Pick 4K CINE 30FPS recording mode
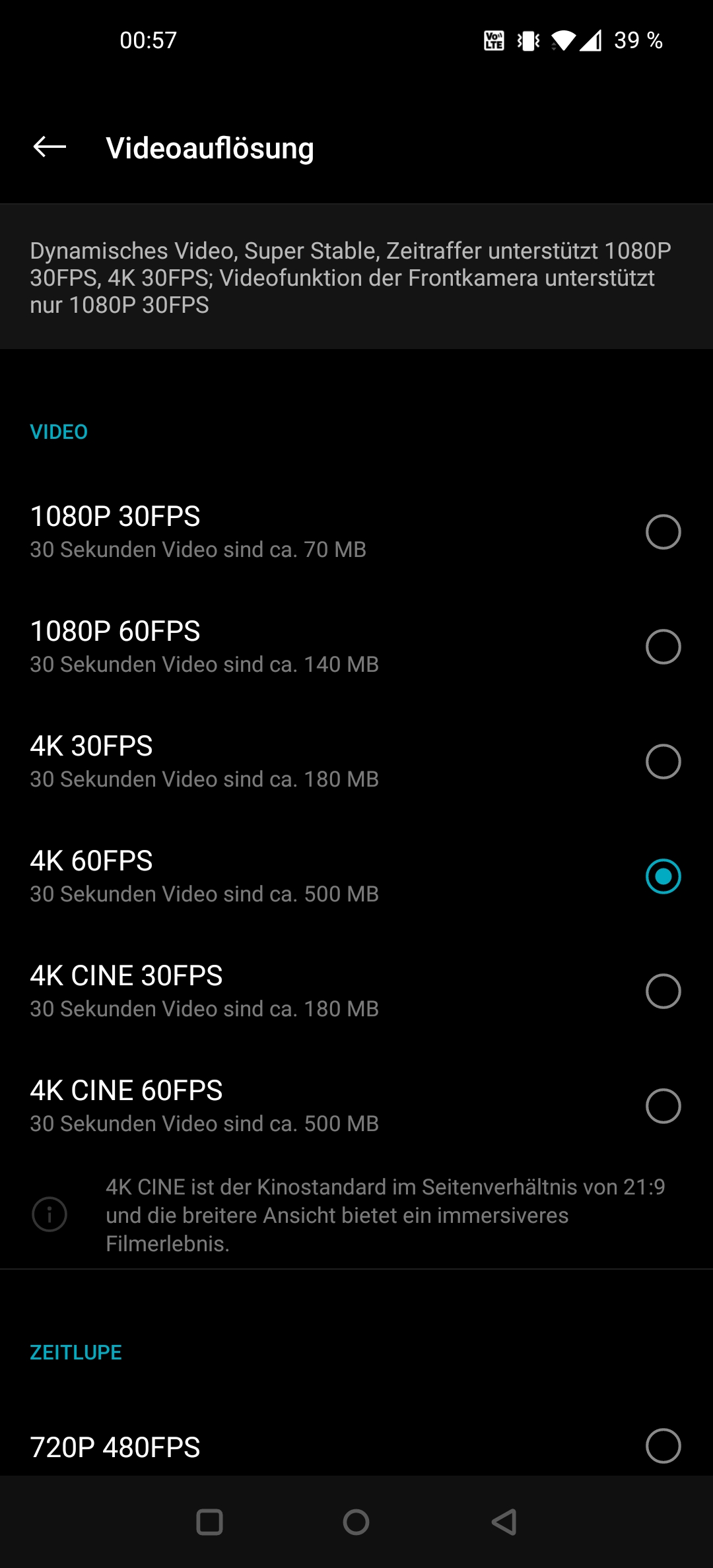 click(356, 991)
